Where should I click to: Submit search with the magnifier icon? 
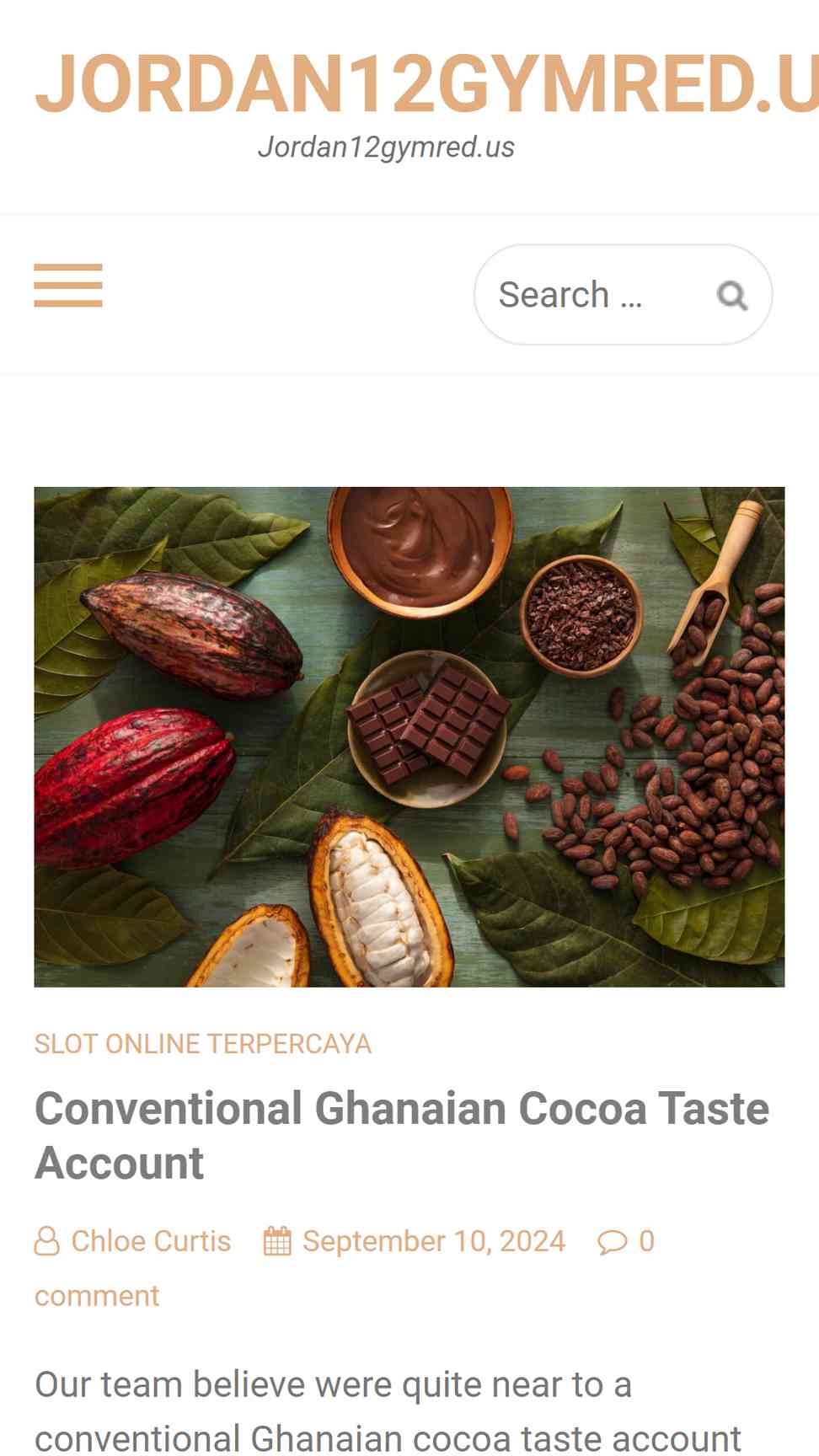click(x=731, y=296)
